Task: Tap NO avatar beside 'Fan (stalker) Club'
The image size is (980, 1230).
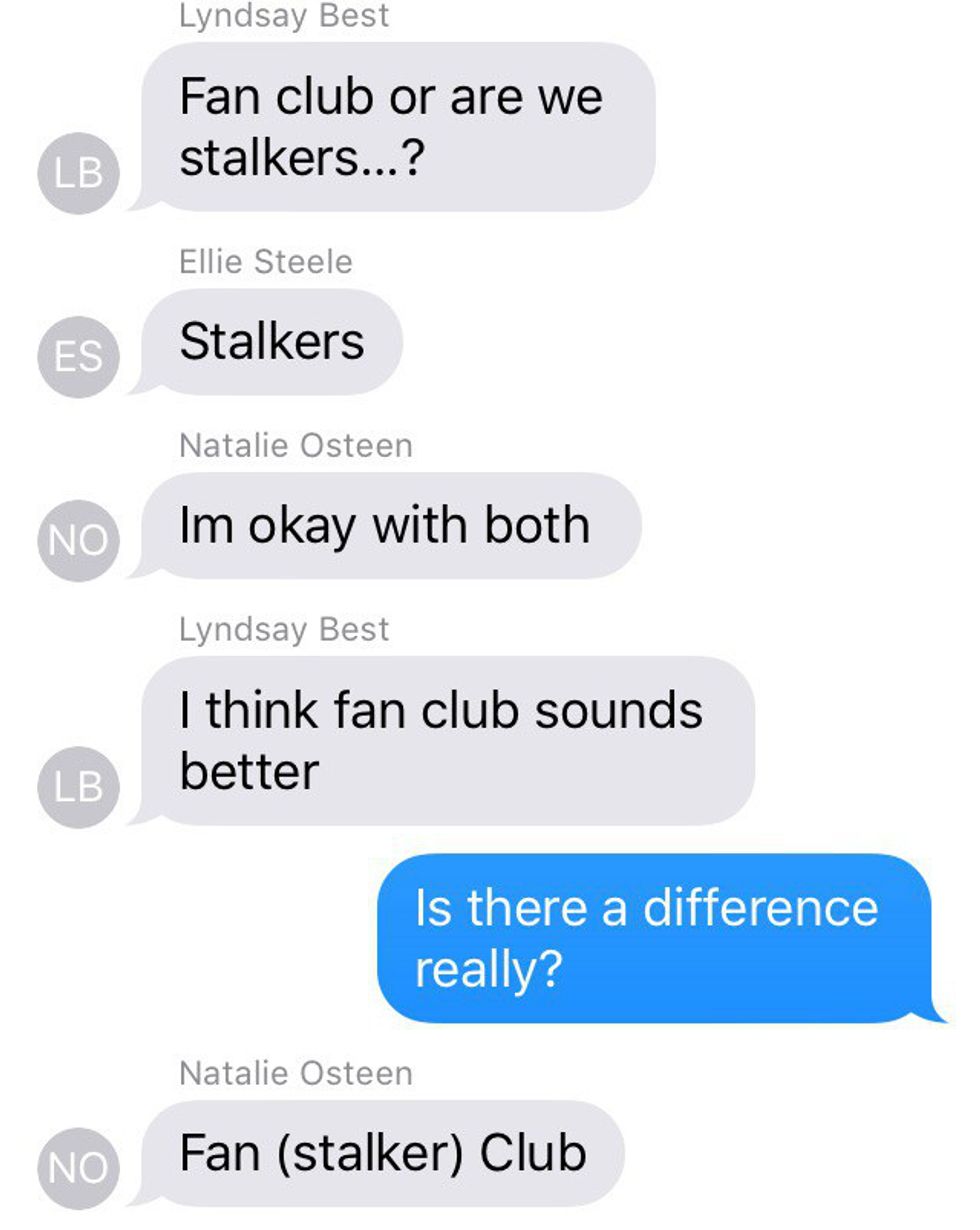Action: [x=78, y=1168]
